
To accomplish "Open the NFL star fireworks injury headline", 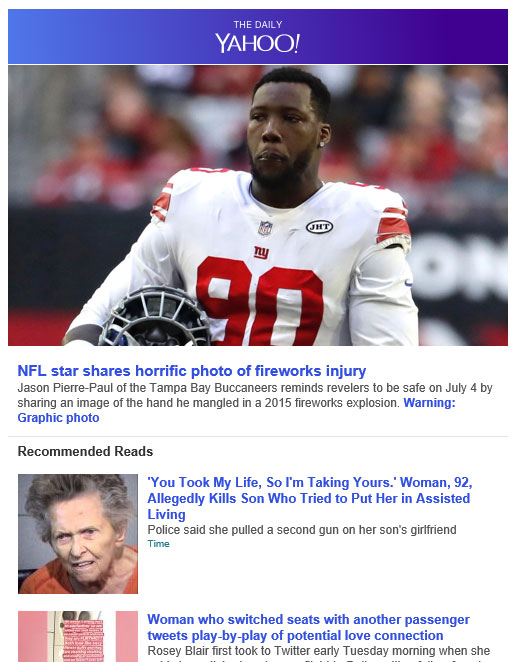I will pos(191,371).
